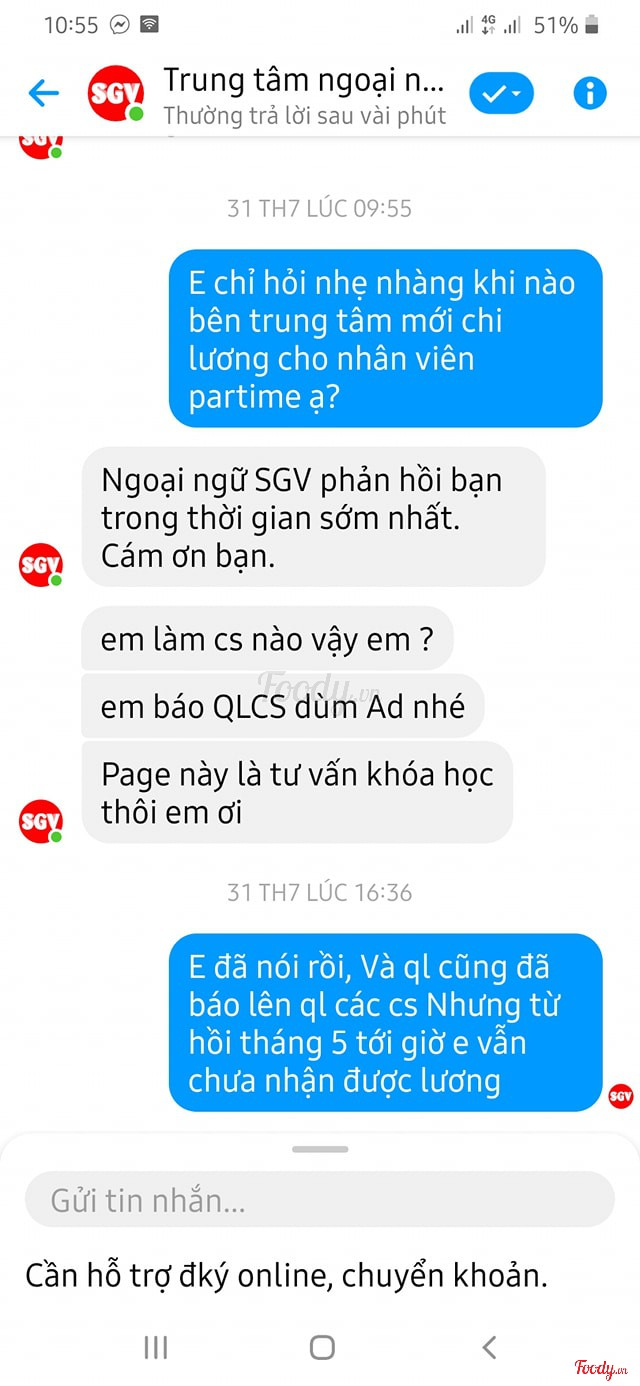
Task: Tap system home button
Action: click(321, 1347)
